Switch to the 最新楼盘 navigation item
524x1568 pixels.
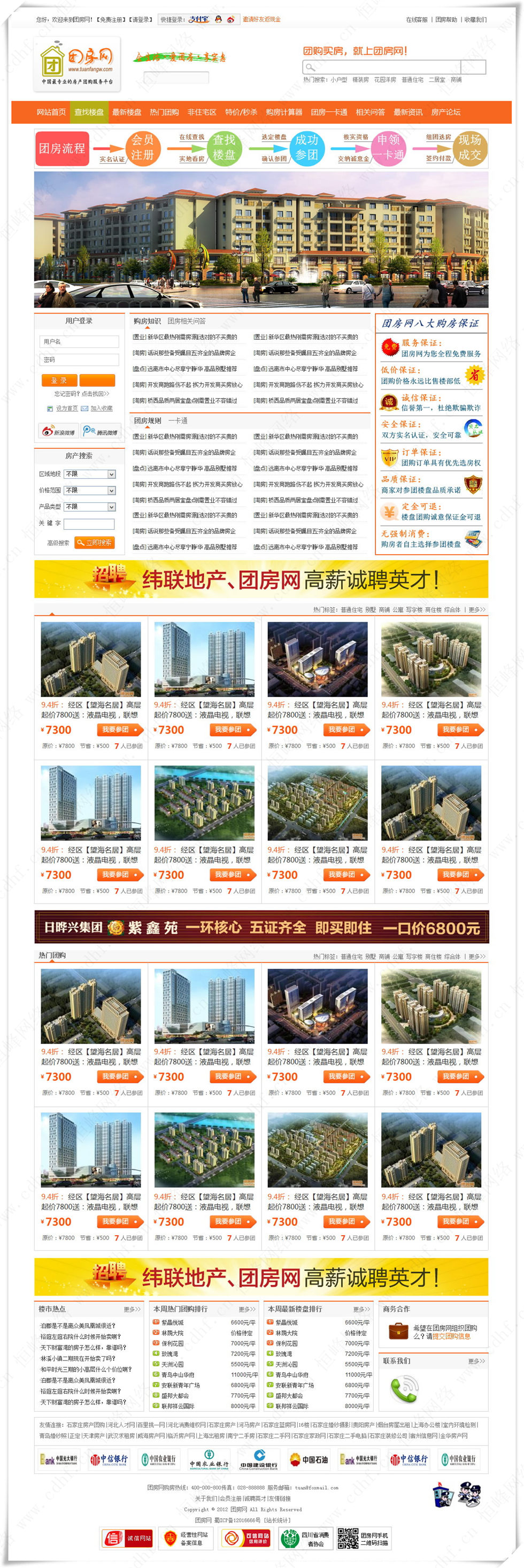(x=126, y=112)
